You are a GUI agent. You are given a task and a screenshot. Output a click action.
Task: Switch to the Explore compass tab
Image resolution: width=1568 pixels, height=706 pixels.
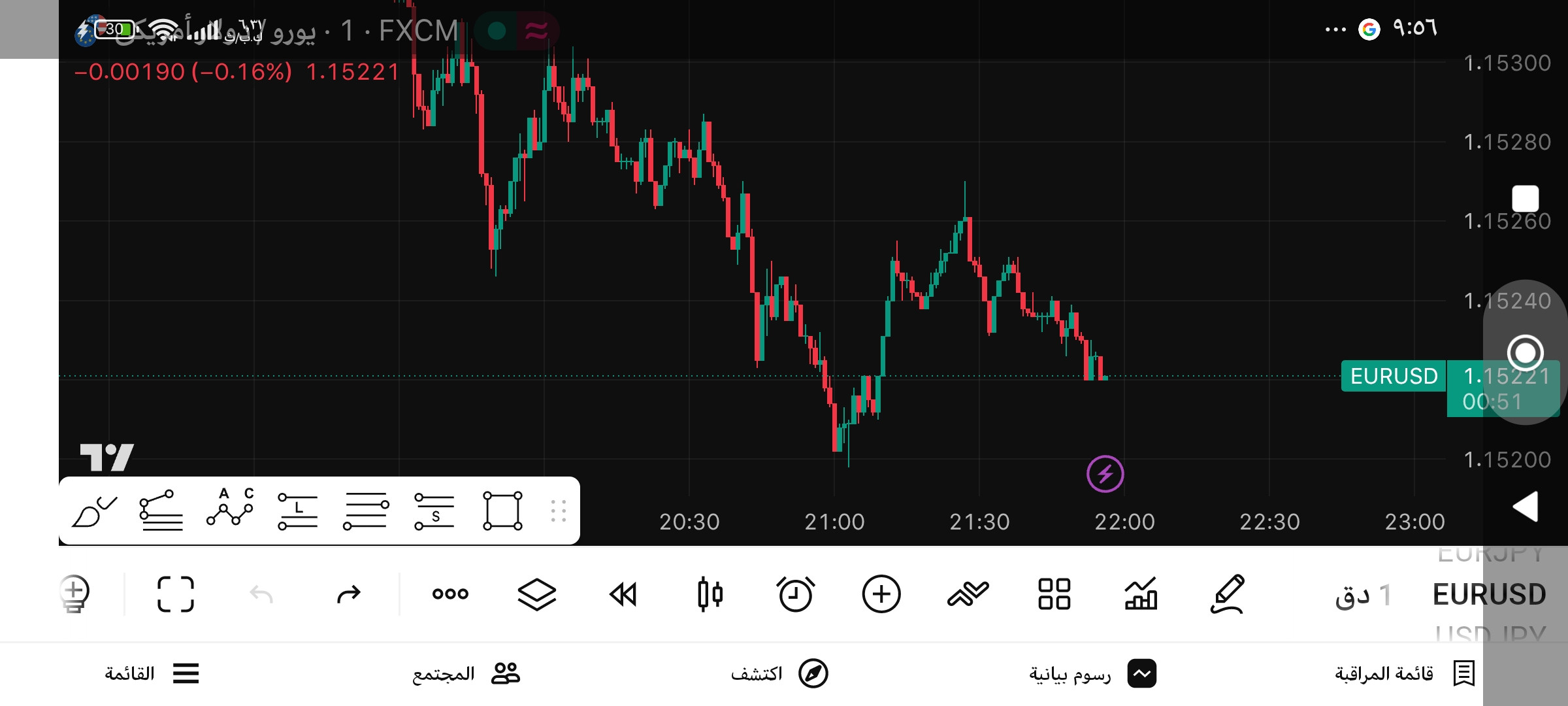(779, 673)
